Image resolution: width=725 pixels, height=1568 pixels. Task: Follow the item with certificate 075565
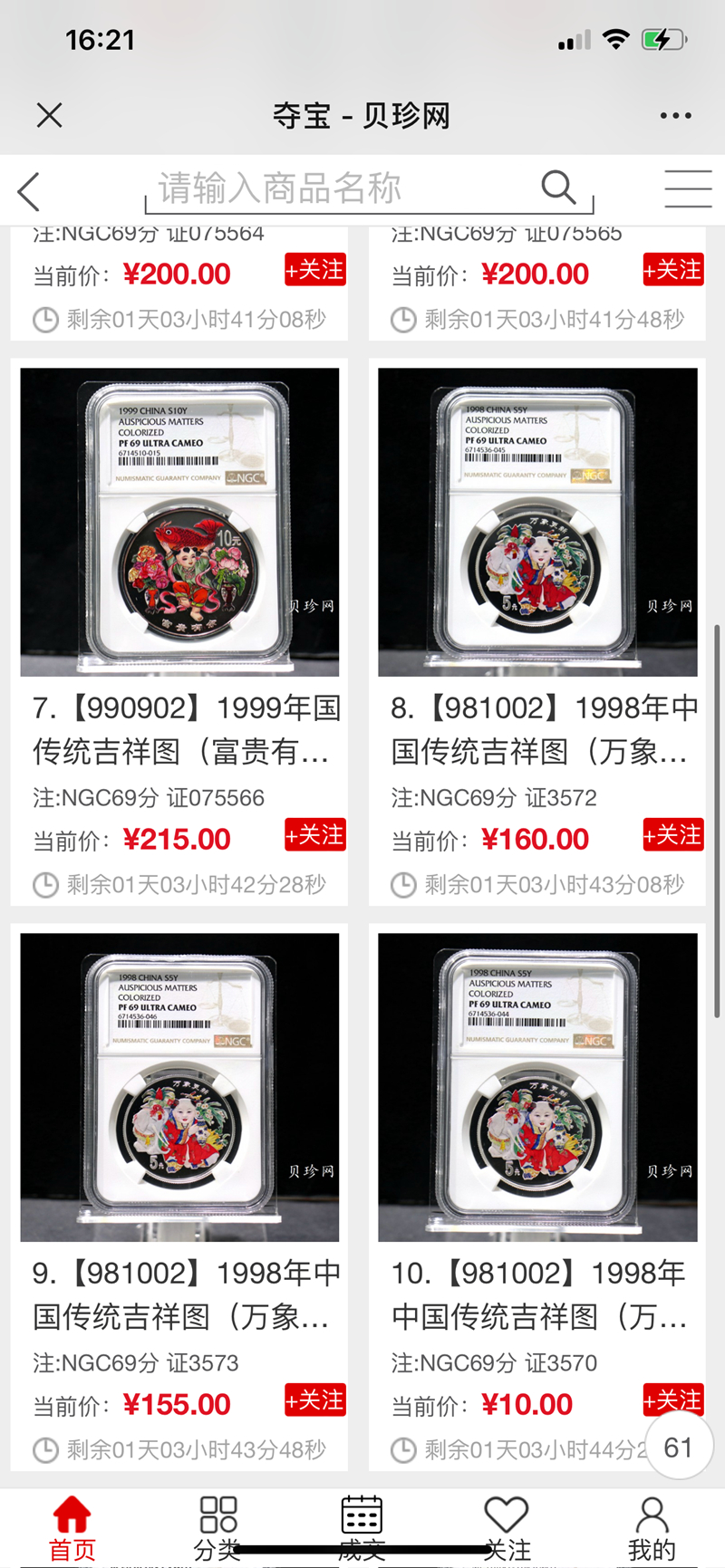672,270
